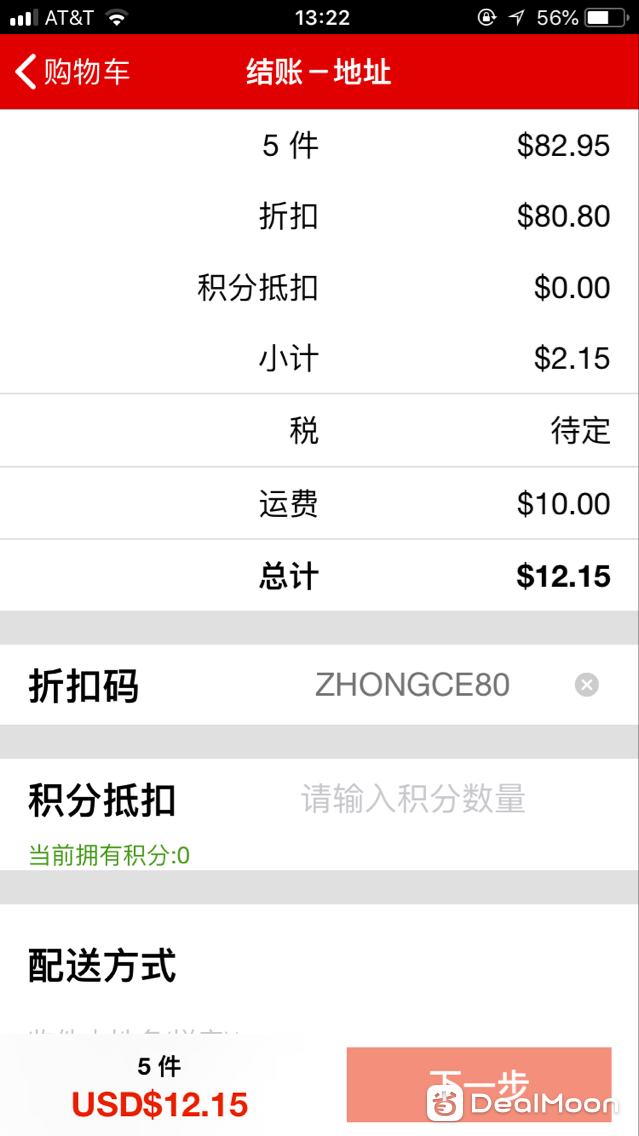Tap 下一步 to continue checkout
The height and width of the screenshot is (1136, 639).
479,1084
